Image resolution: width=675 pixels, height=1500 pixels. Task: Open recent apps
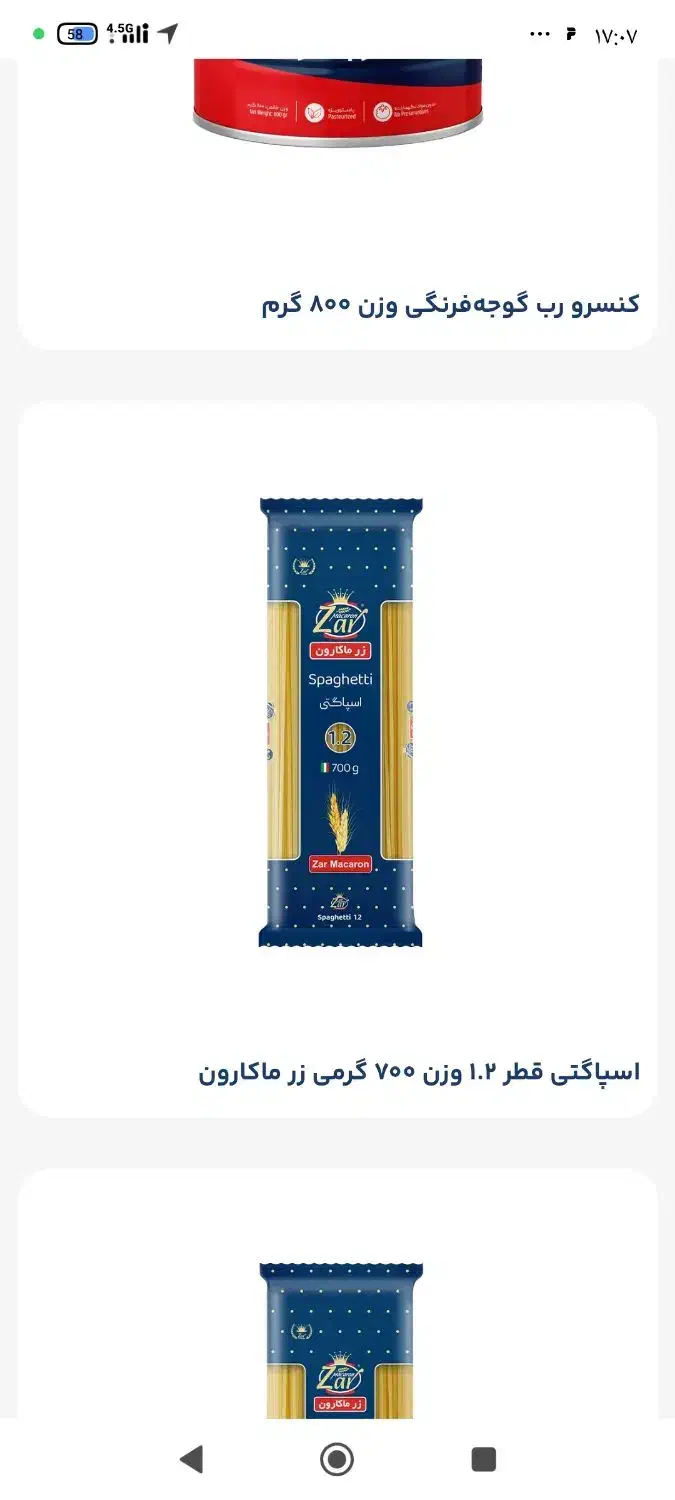pos(483,1459)
